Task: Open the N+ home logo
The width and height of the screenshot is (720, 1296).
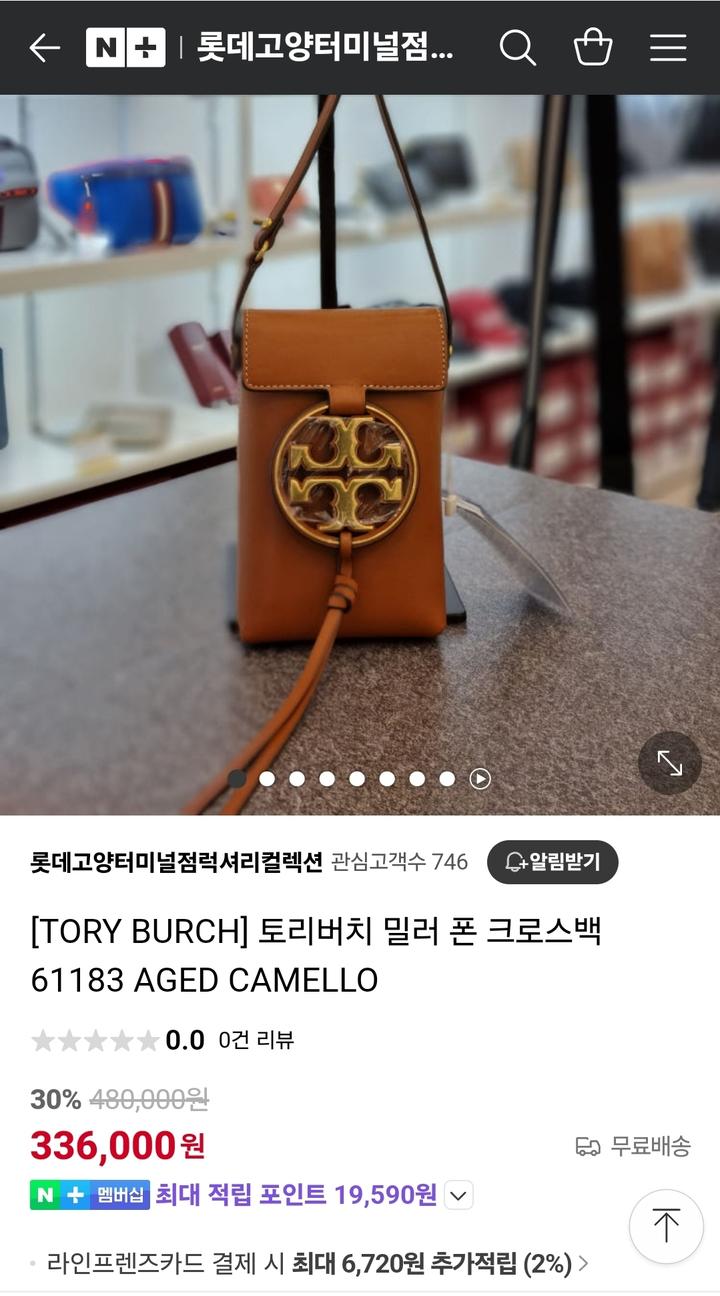Action: 125,47
